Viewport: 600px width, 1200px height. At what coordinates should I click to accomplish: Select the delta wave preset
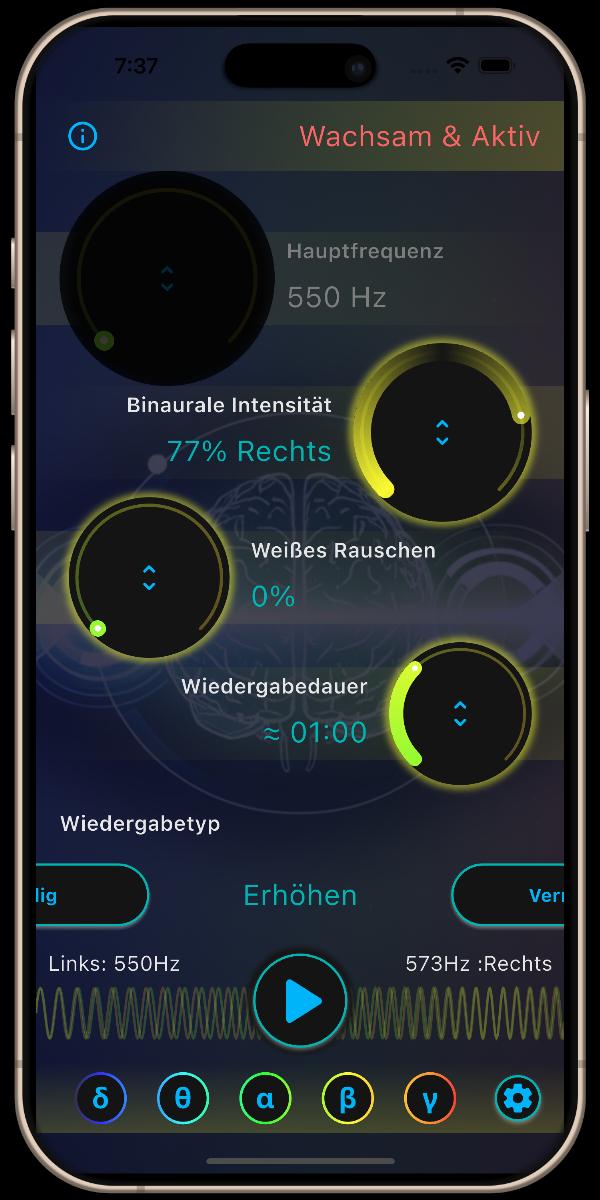pyautogui.click(x=101, y=1099)
